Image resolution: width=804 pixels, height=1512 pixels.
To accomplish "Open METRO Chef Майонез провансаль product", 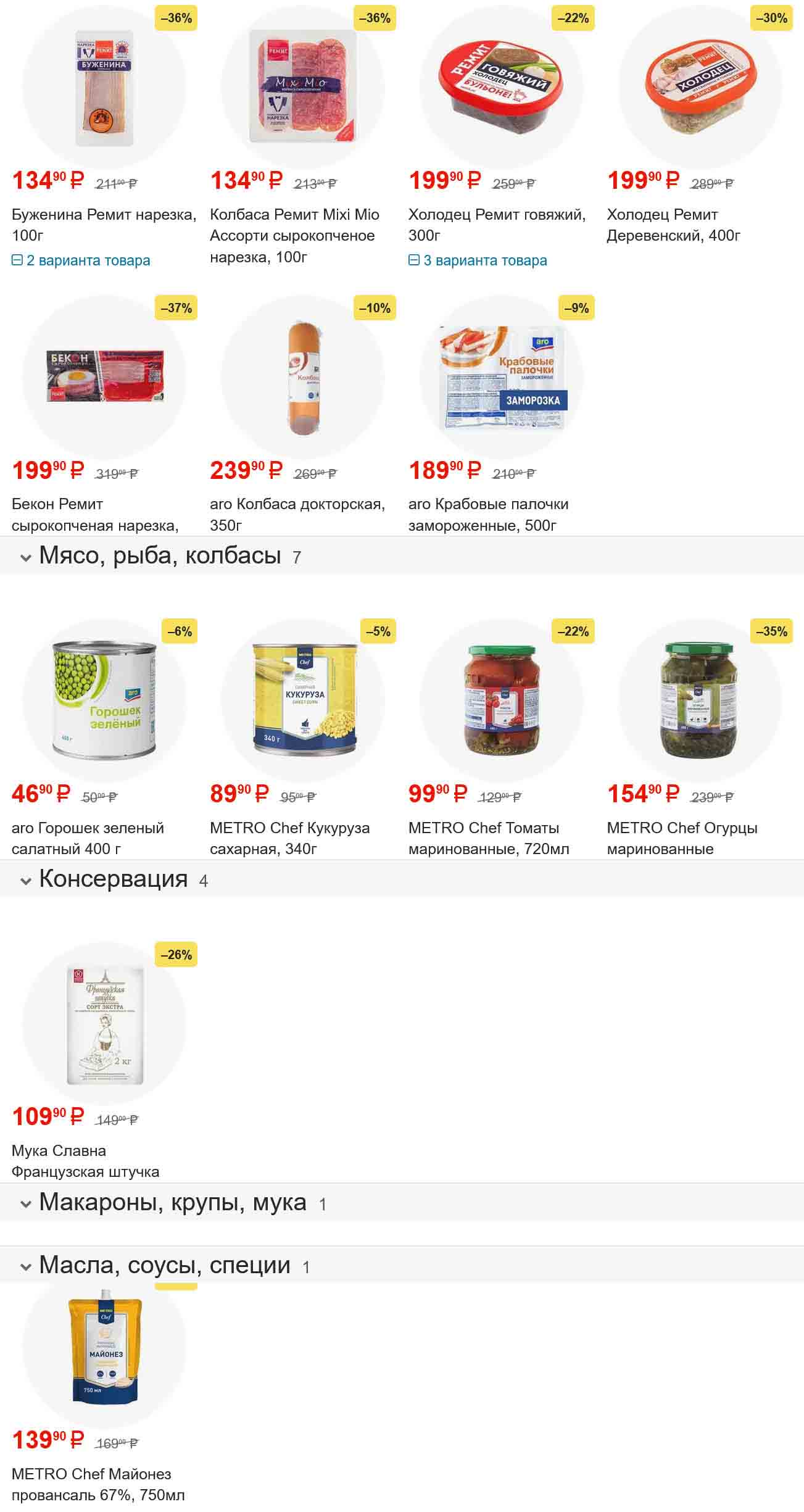I will (97, 1484).
